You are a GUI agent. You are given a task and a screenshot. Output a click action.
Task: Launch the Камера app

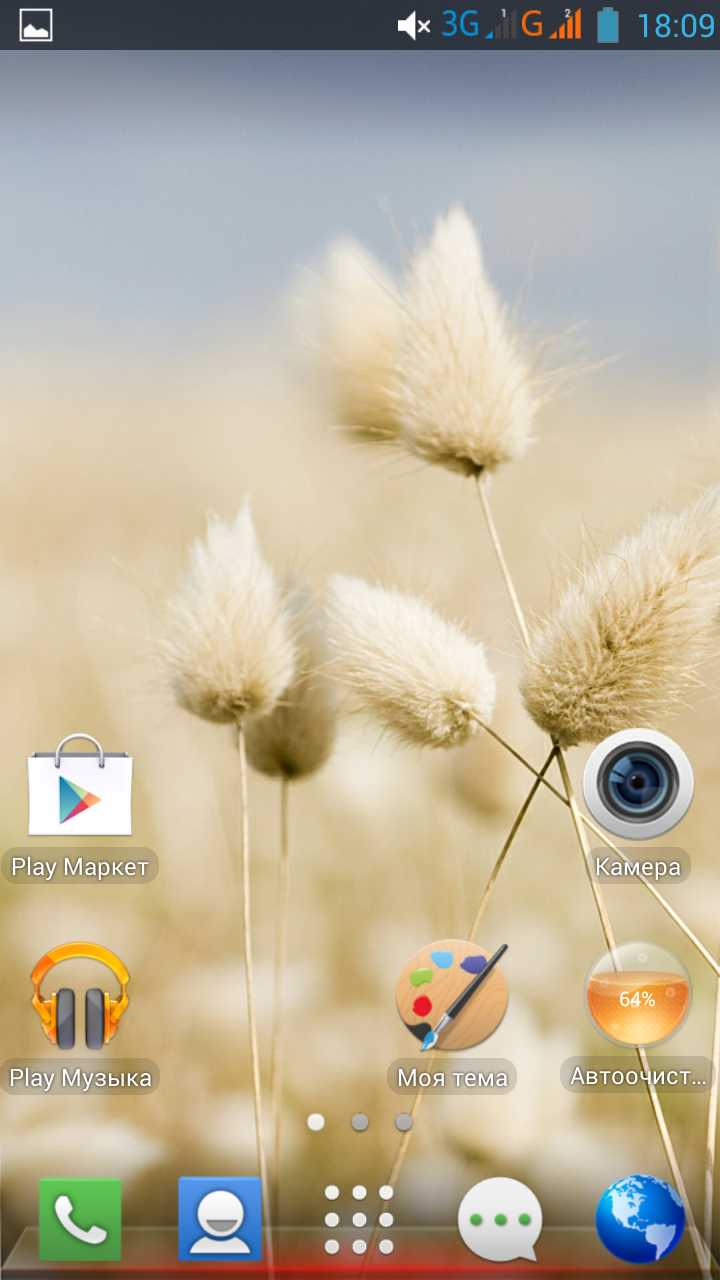[638, 784]
